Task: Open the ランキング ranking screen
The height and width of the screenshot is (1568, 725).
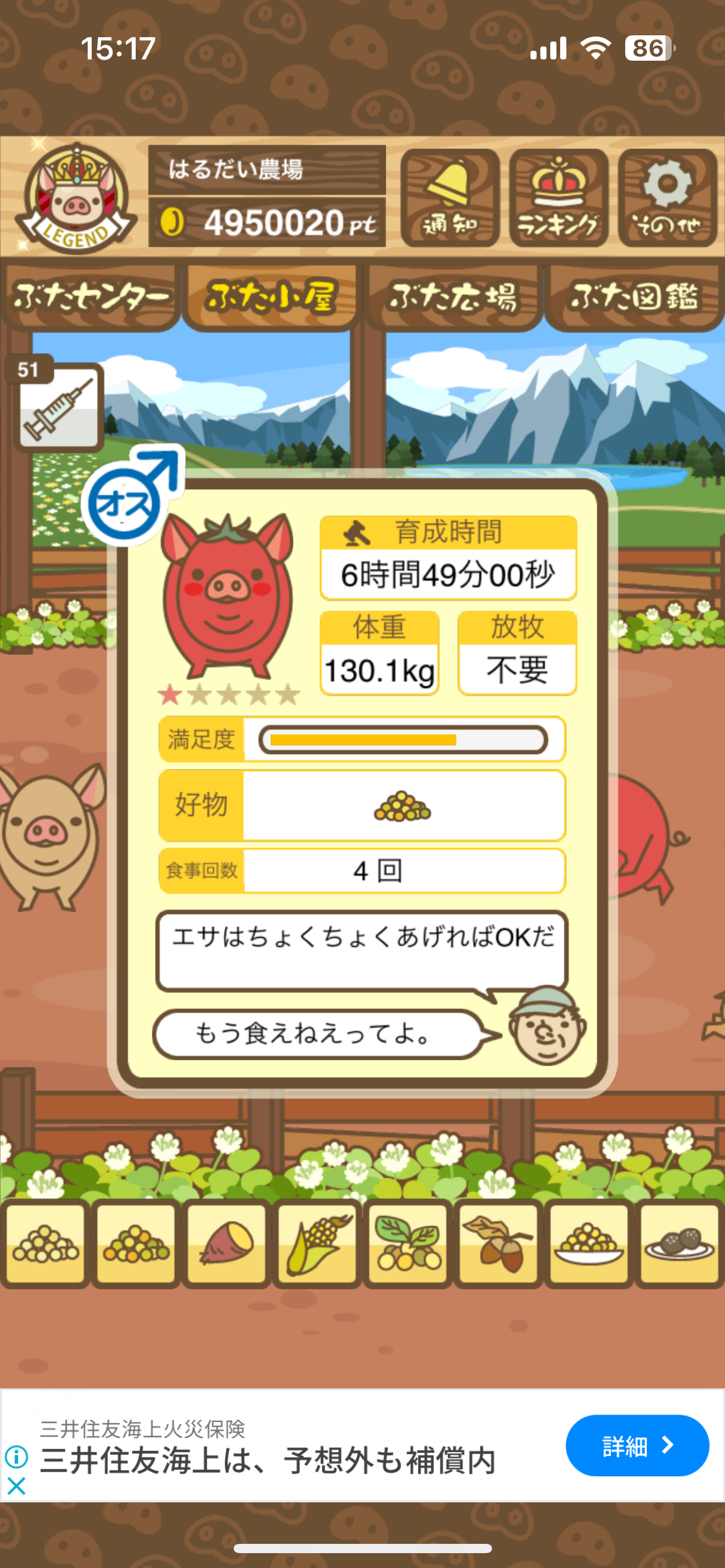Action: pos(558,198)
